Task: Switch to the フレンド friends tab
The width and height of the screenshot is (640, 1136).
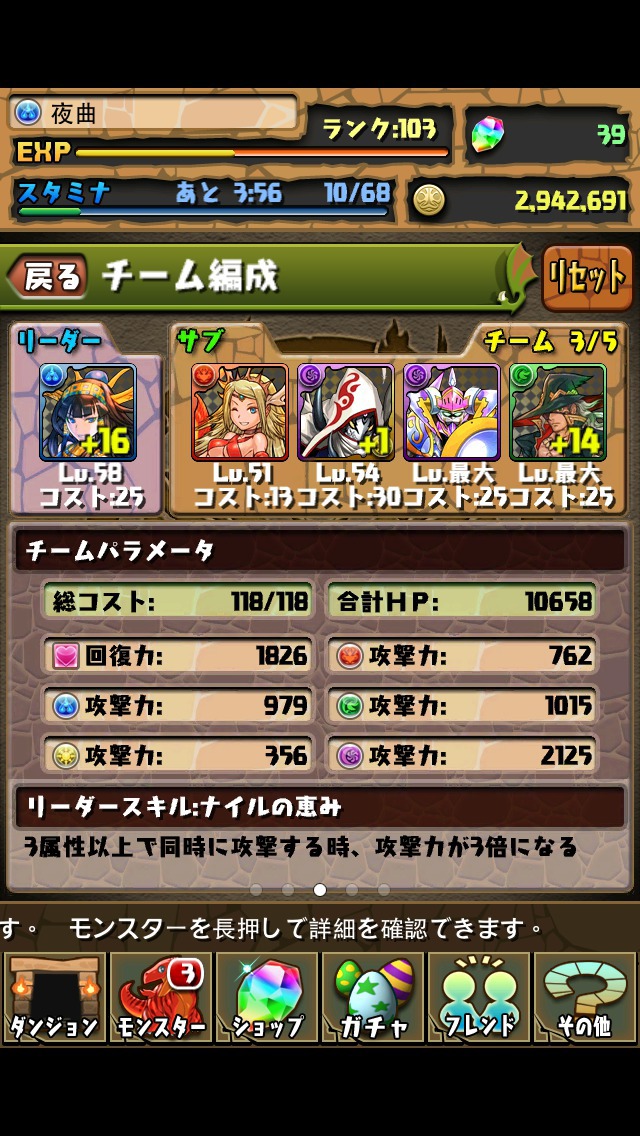Action: click(479, 996)
